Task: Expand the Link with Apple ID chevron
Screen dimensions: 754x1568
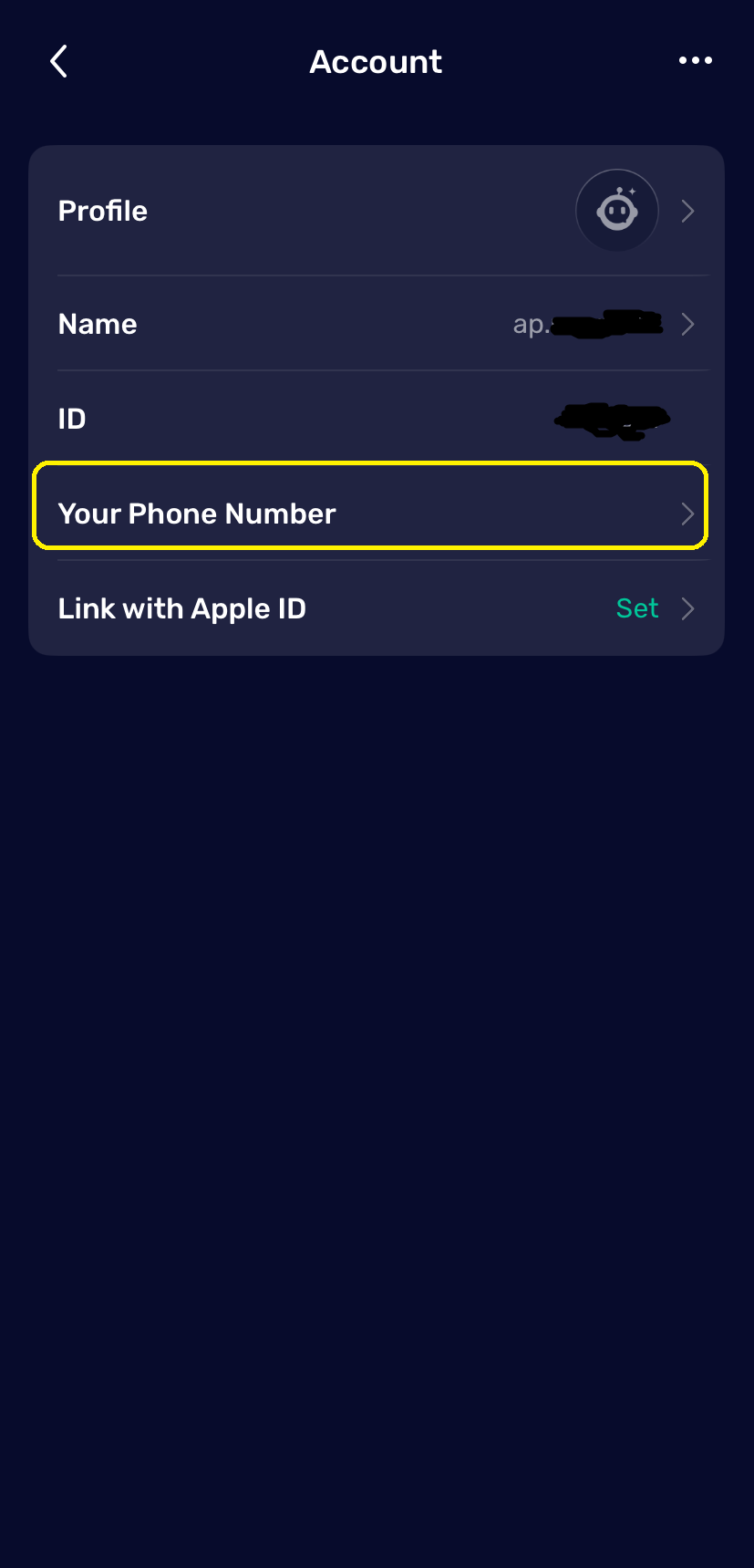Action: (687, 608)
